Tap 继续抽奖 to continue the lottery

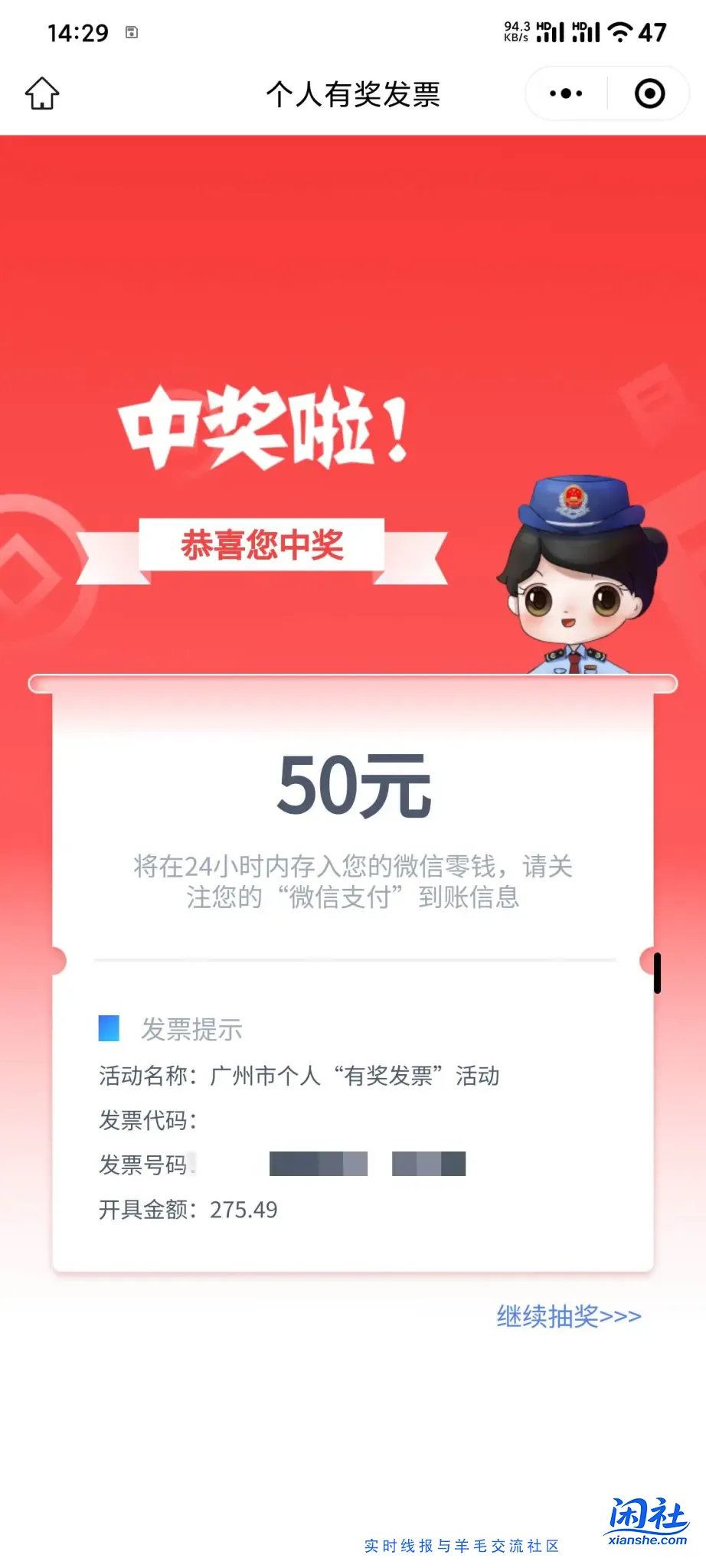(x=568, y=1316)
